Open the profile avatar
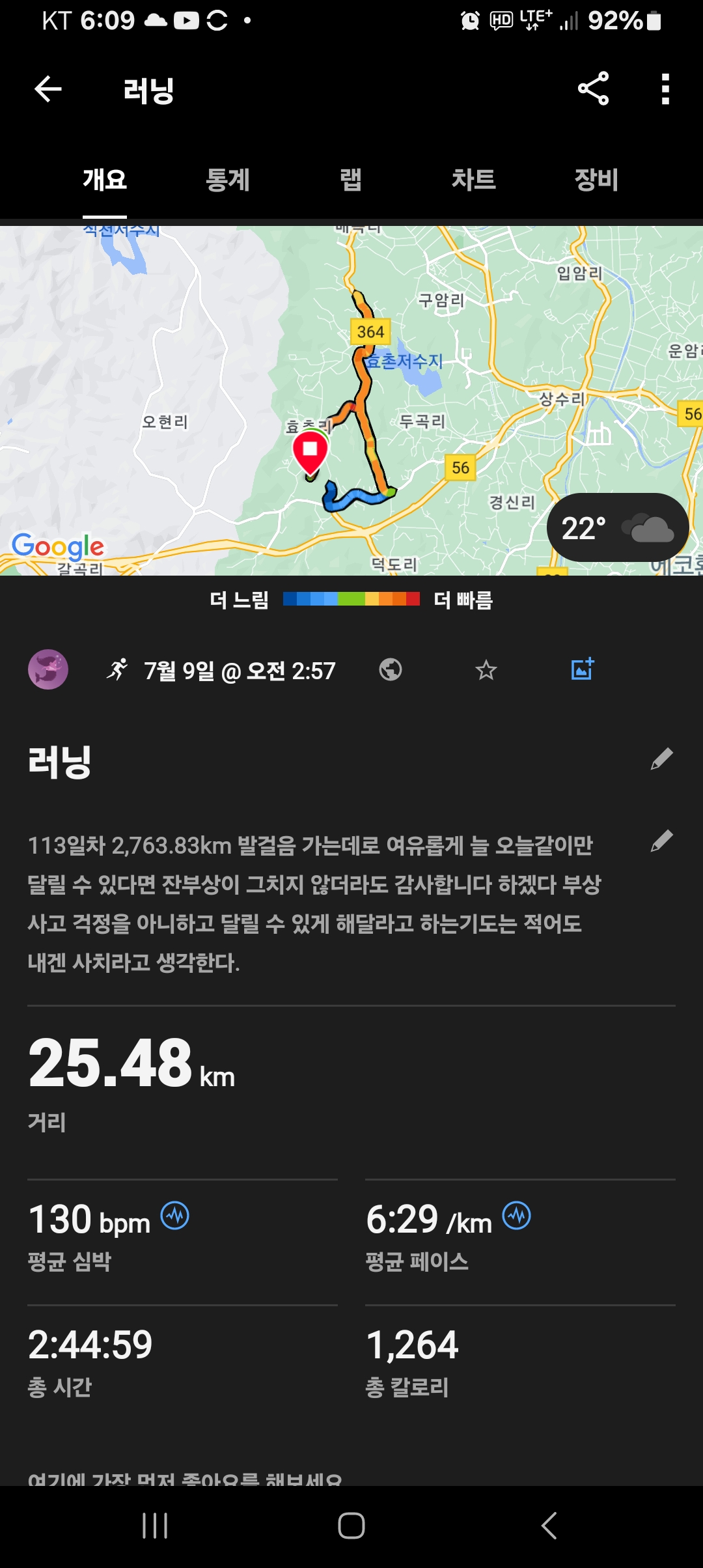The height and width of the screenshot is (1568, 703). point(48,669)
